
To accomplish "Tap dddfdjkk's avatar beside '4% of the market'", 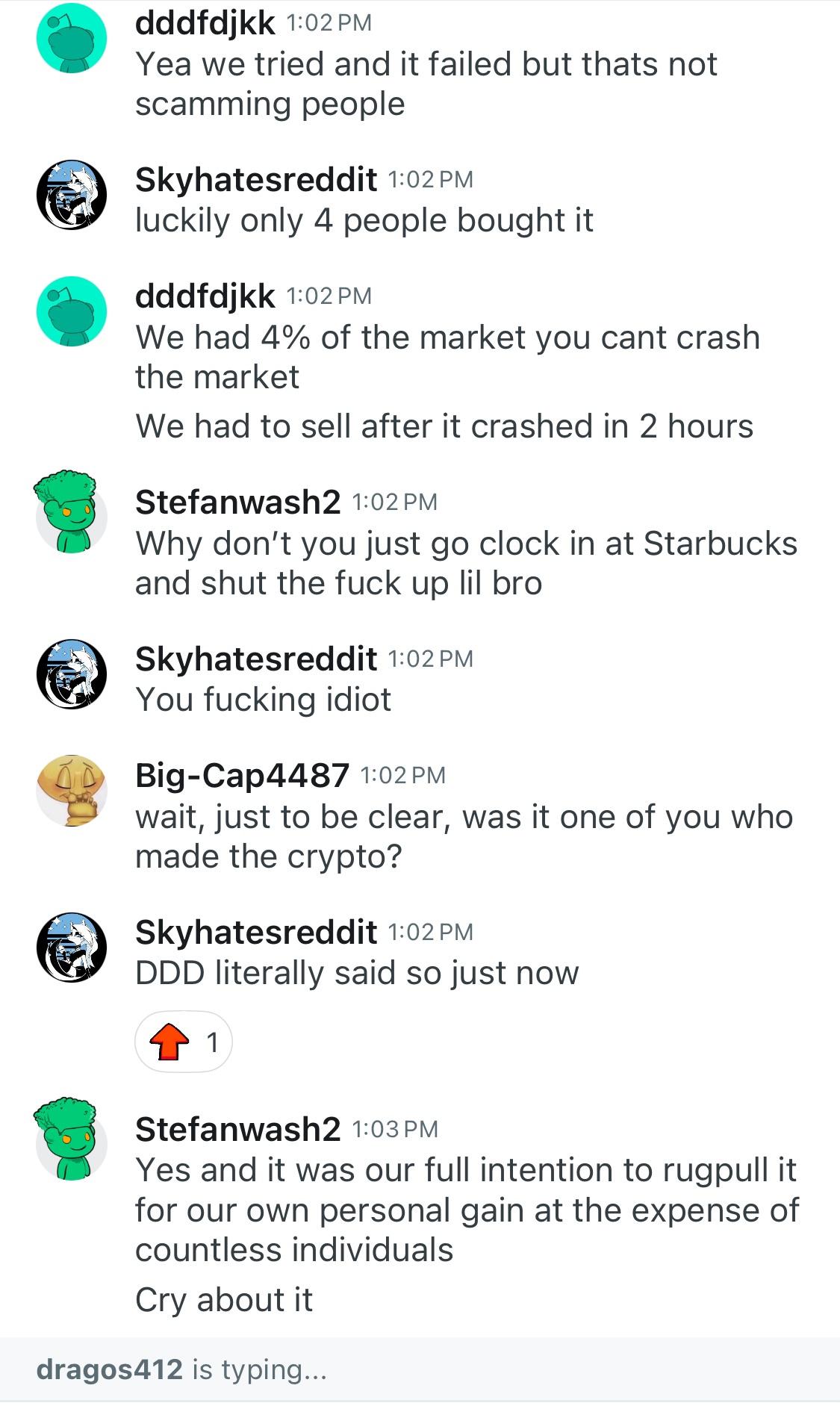I will (72, 311).
